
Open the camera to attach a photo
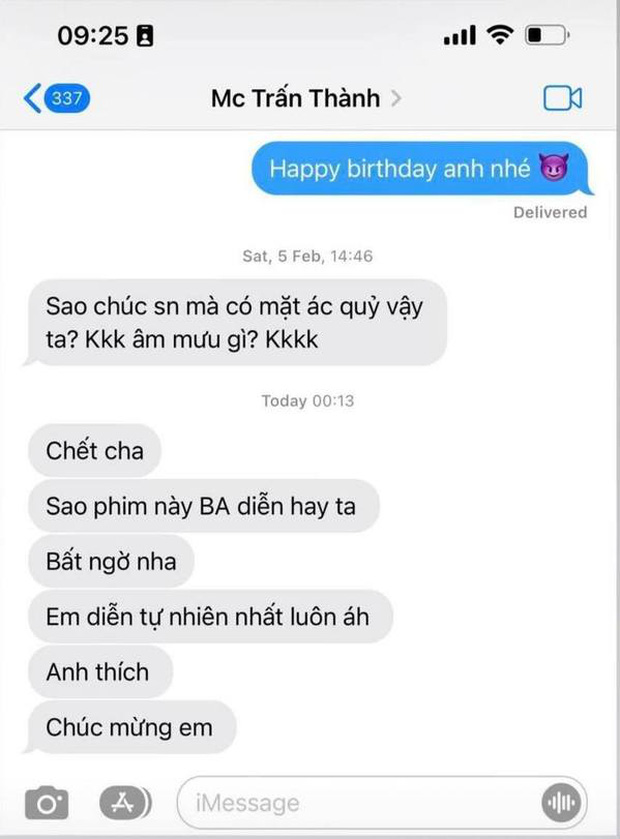click(47, 802)
